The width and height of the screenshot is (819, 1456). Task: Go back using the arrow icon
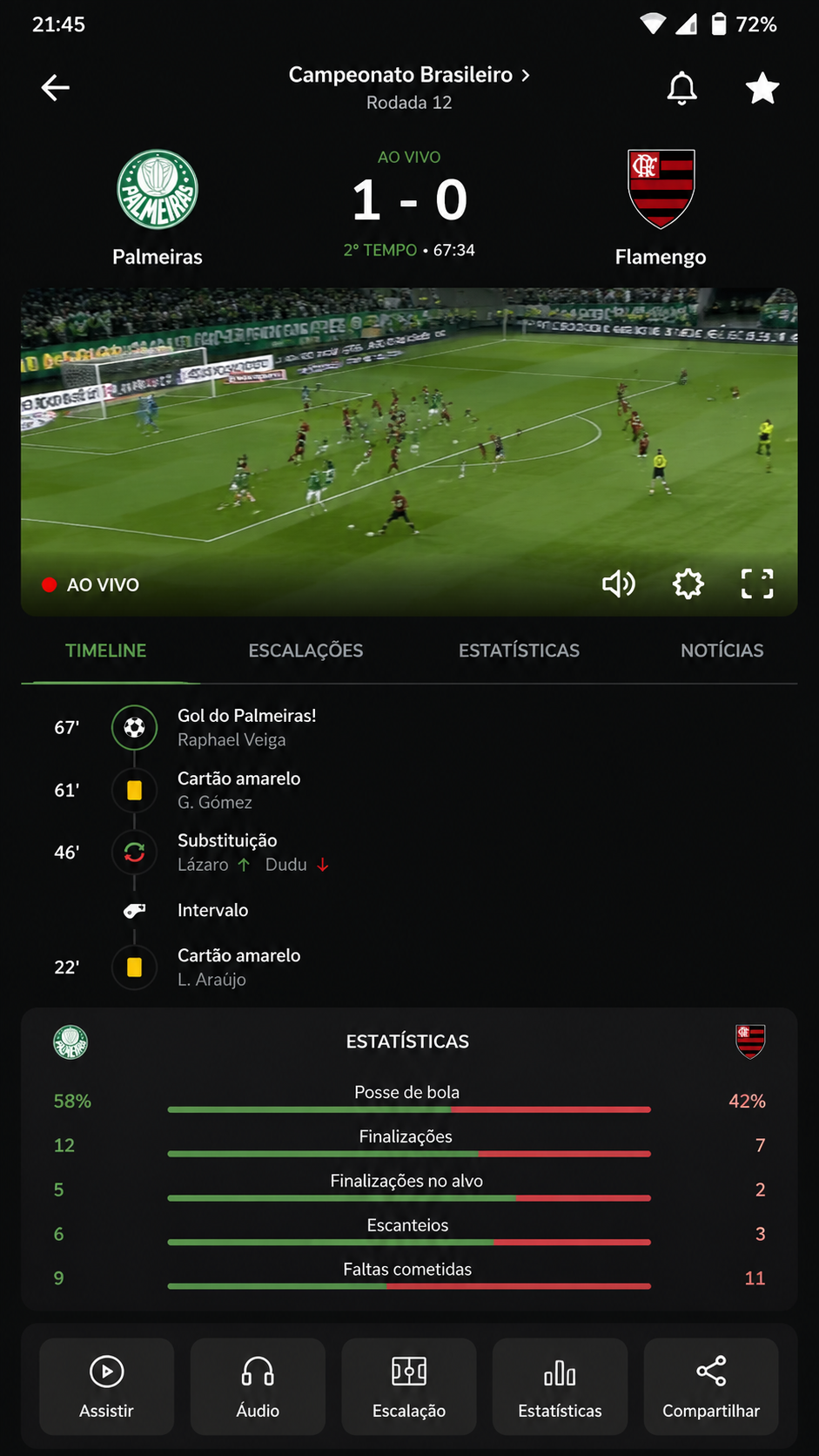tap(56, 87)
